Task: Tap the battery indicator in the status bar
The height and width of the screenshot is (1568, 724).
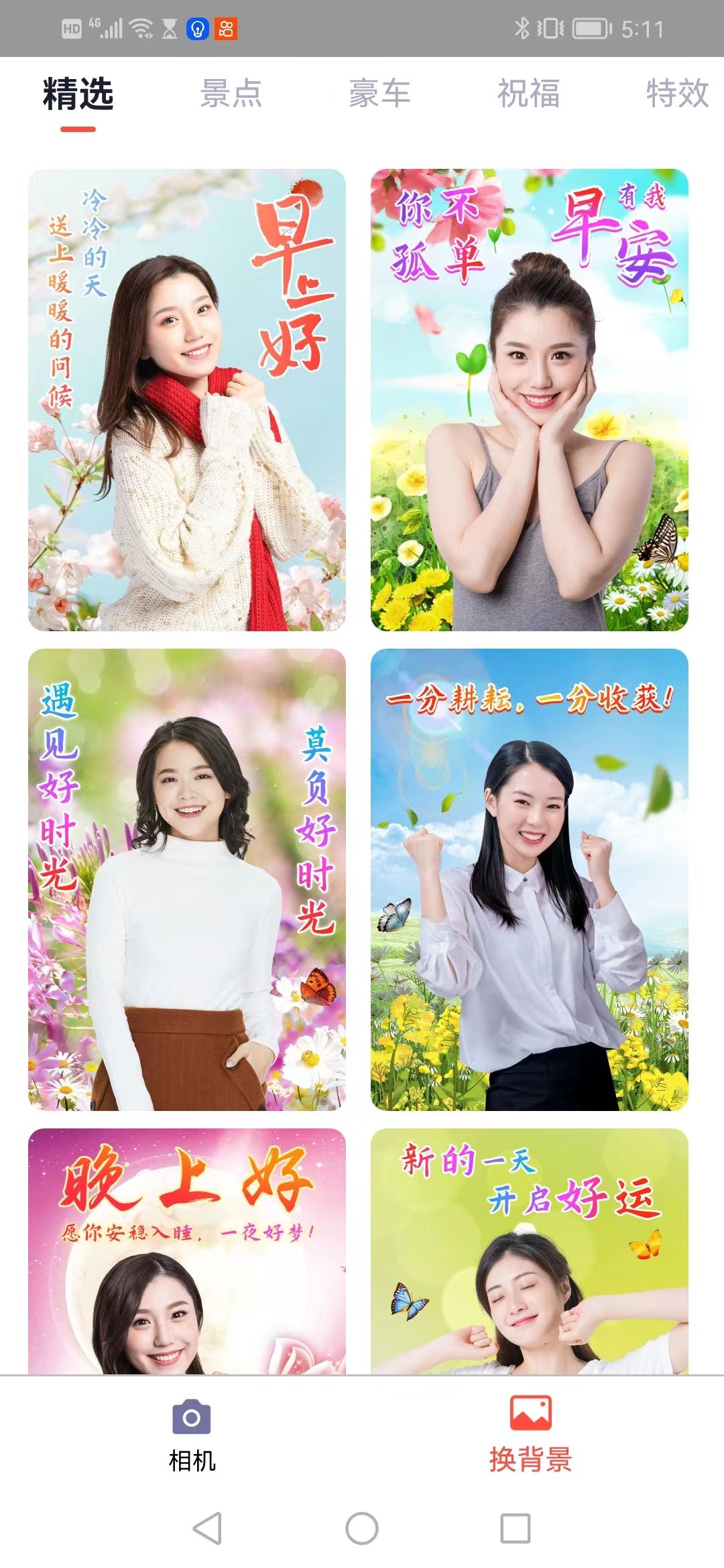Action: (590, 28)
